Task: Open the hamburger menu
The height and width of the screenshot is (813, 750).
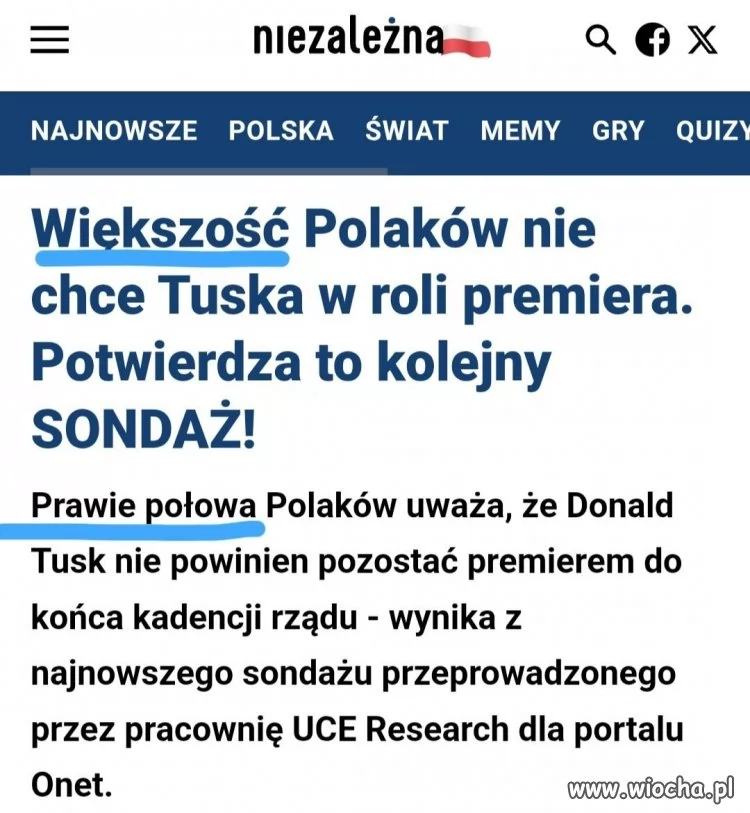Action: tap(50, 39)
